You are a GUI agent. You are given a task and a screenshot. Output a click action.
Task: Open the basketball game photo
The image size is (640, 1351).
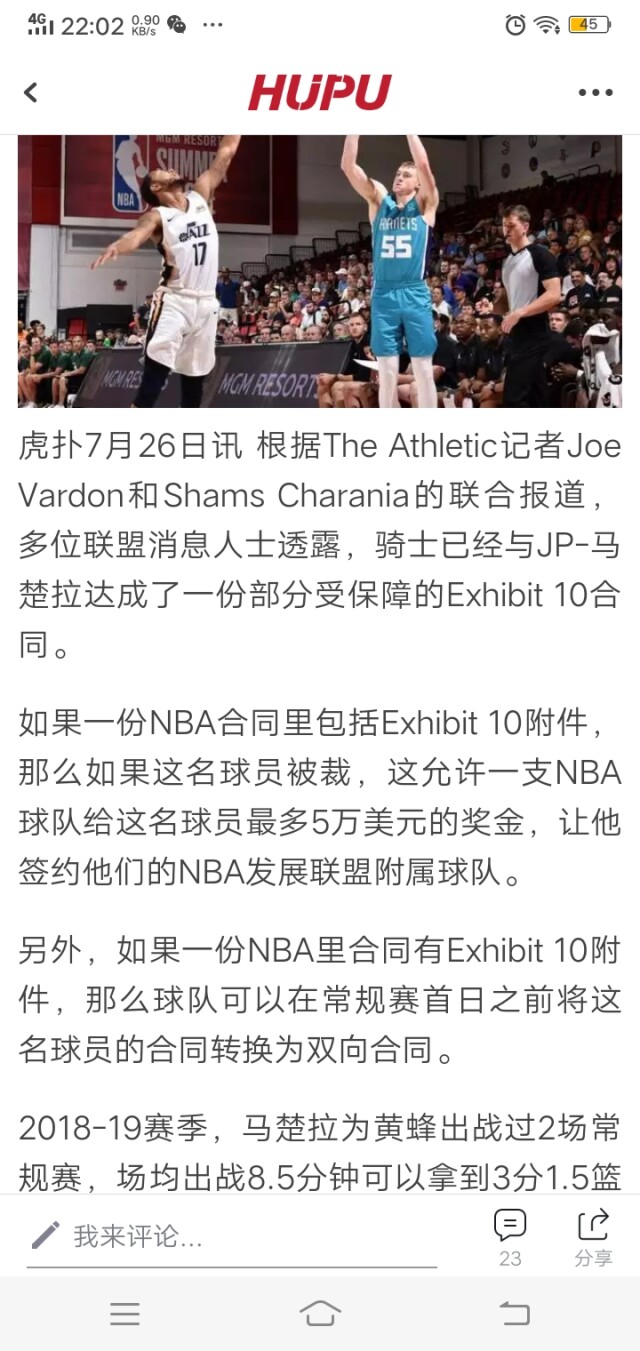320,270
